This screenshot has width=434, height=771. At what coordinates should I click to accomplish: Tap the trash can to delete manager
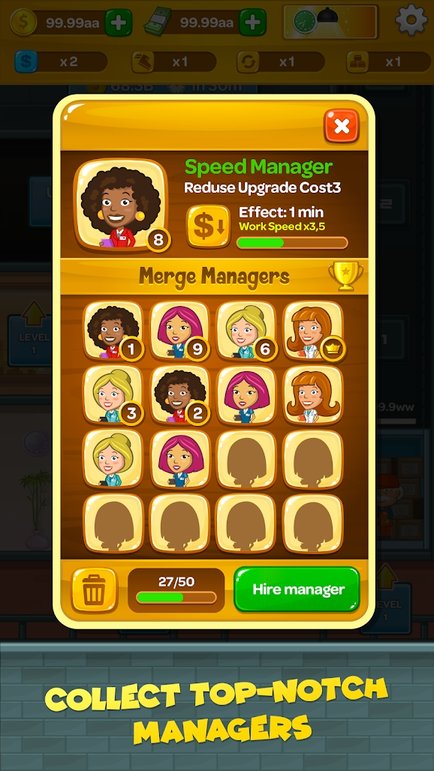click(x=94, y=590)
